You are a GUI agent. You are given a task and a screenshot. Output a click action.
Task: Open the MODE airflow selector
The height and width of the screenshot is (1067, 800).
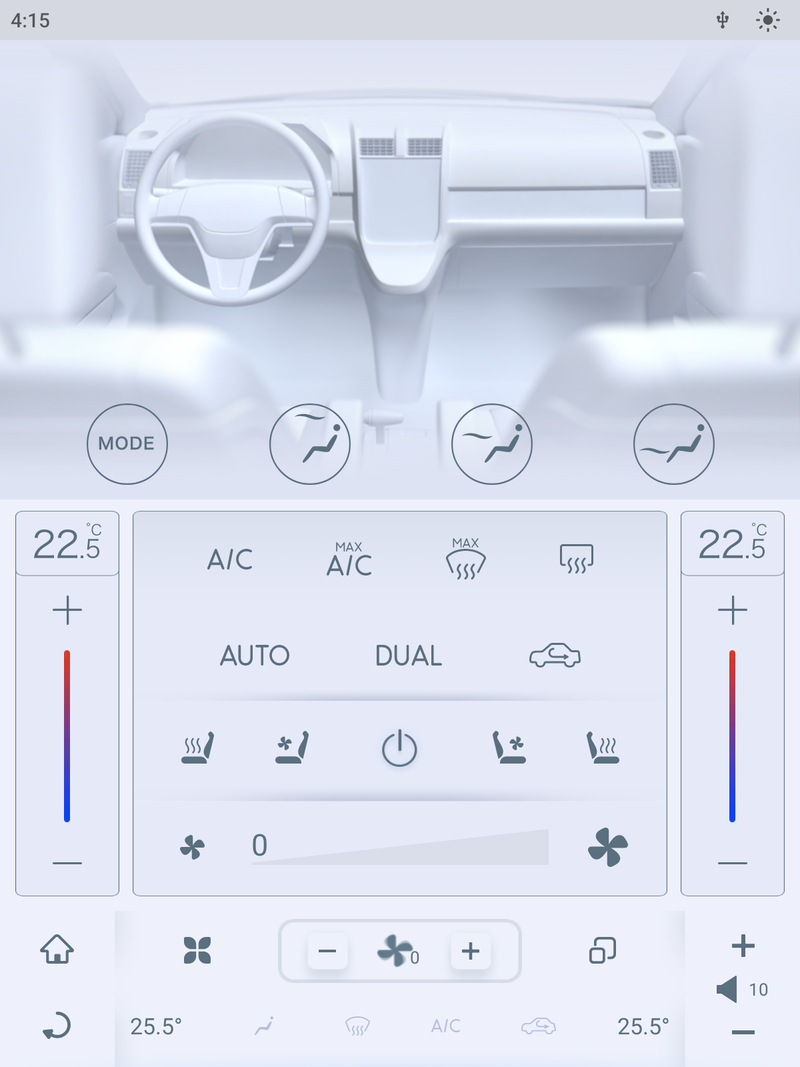coord(127,444)
